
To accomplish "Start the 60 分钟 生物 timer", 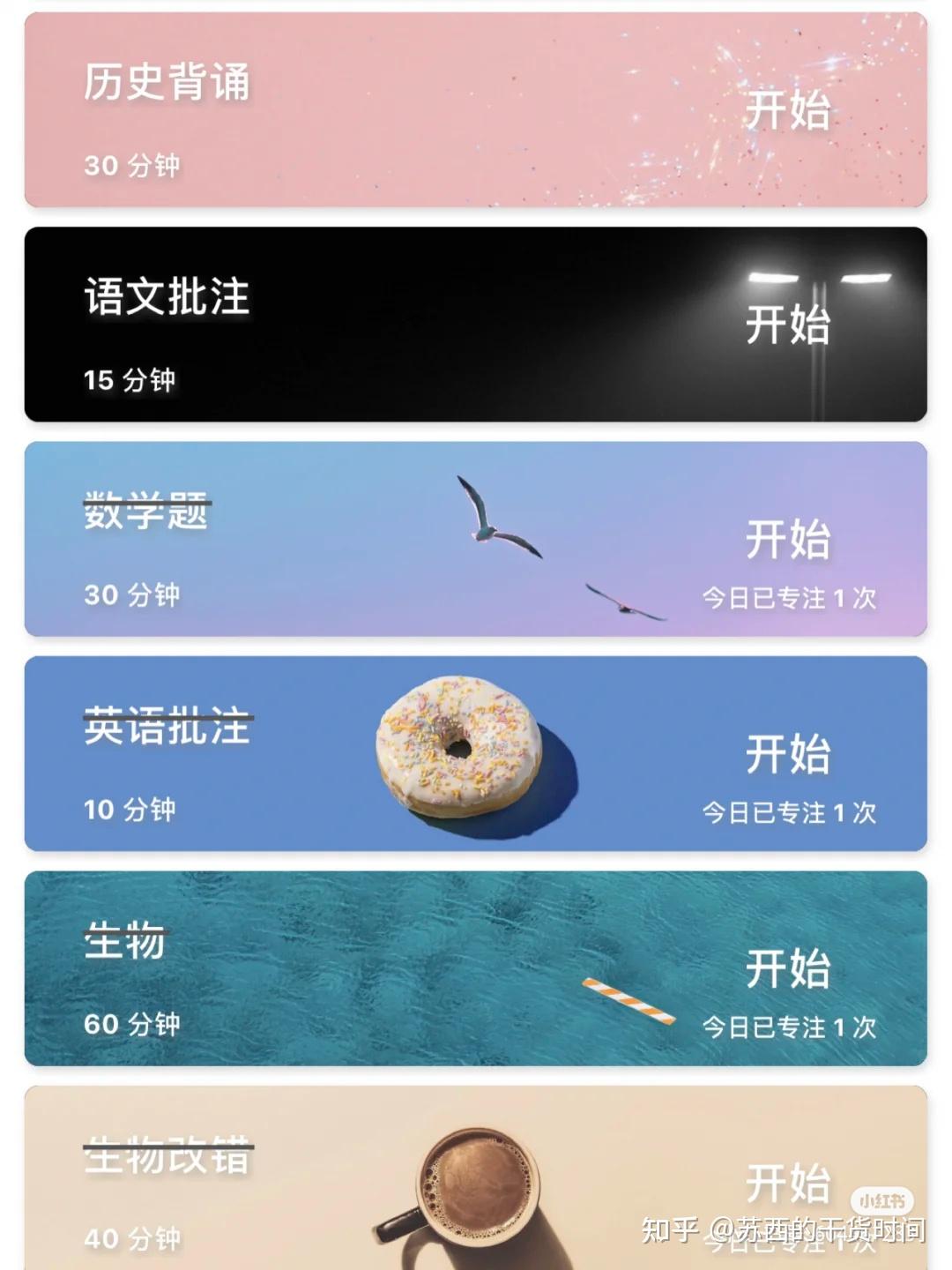I will click(x=787, y=968).
